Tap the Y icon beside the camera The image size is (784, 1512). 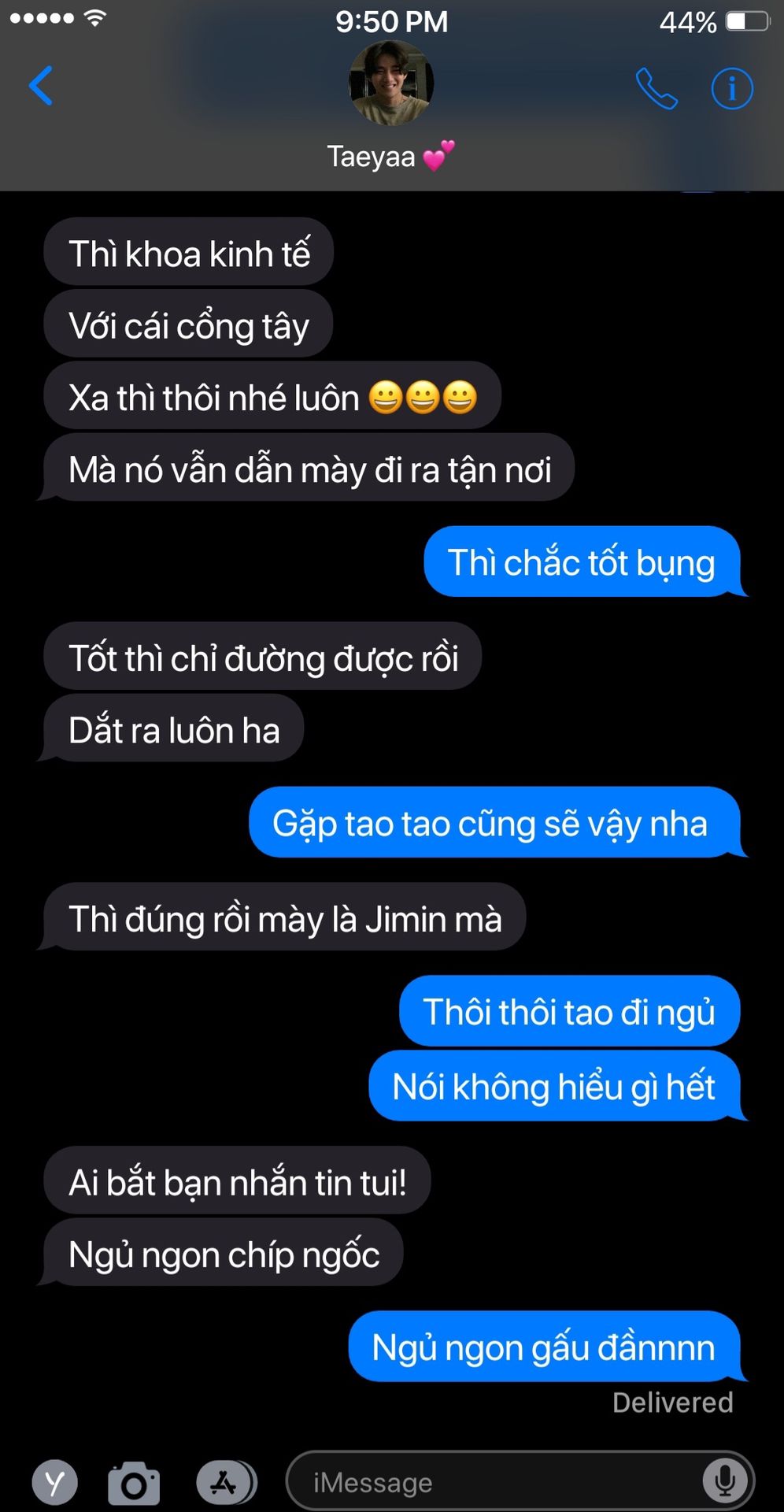point(55,1483)
